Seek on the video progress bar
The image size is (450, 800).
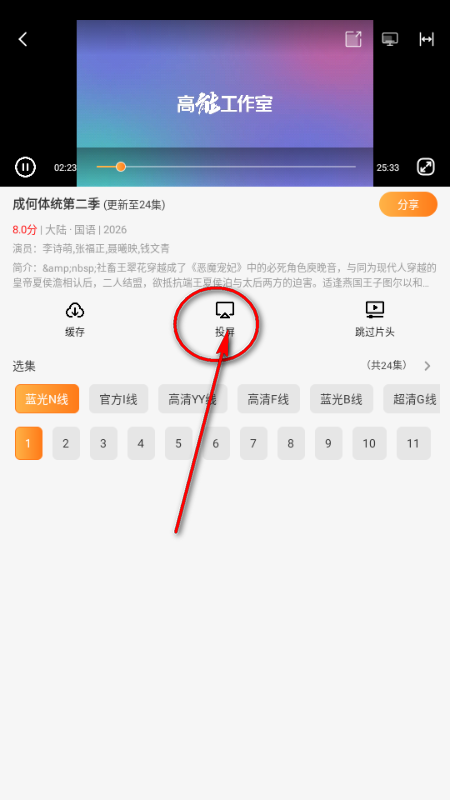coord(226,167)
